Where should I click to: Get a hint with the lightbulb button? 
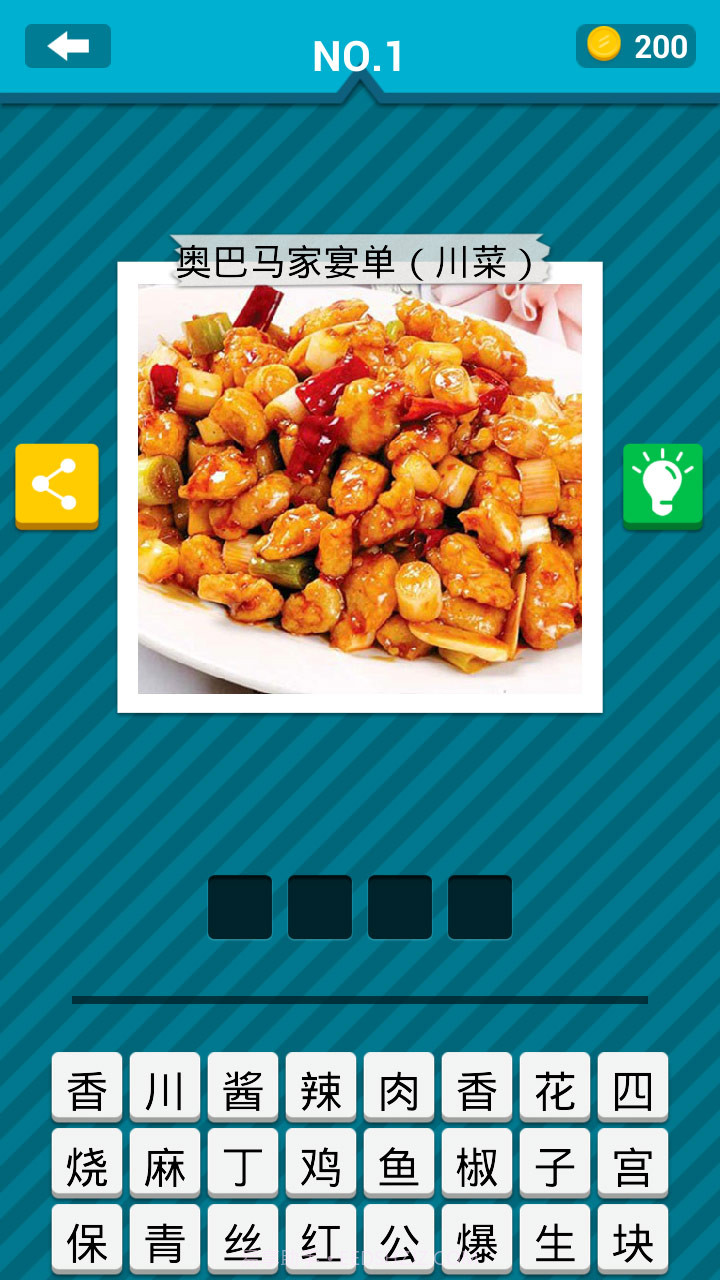click(x=663, y=486)
